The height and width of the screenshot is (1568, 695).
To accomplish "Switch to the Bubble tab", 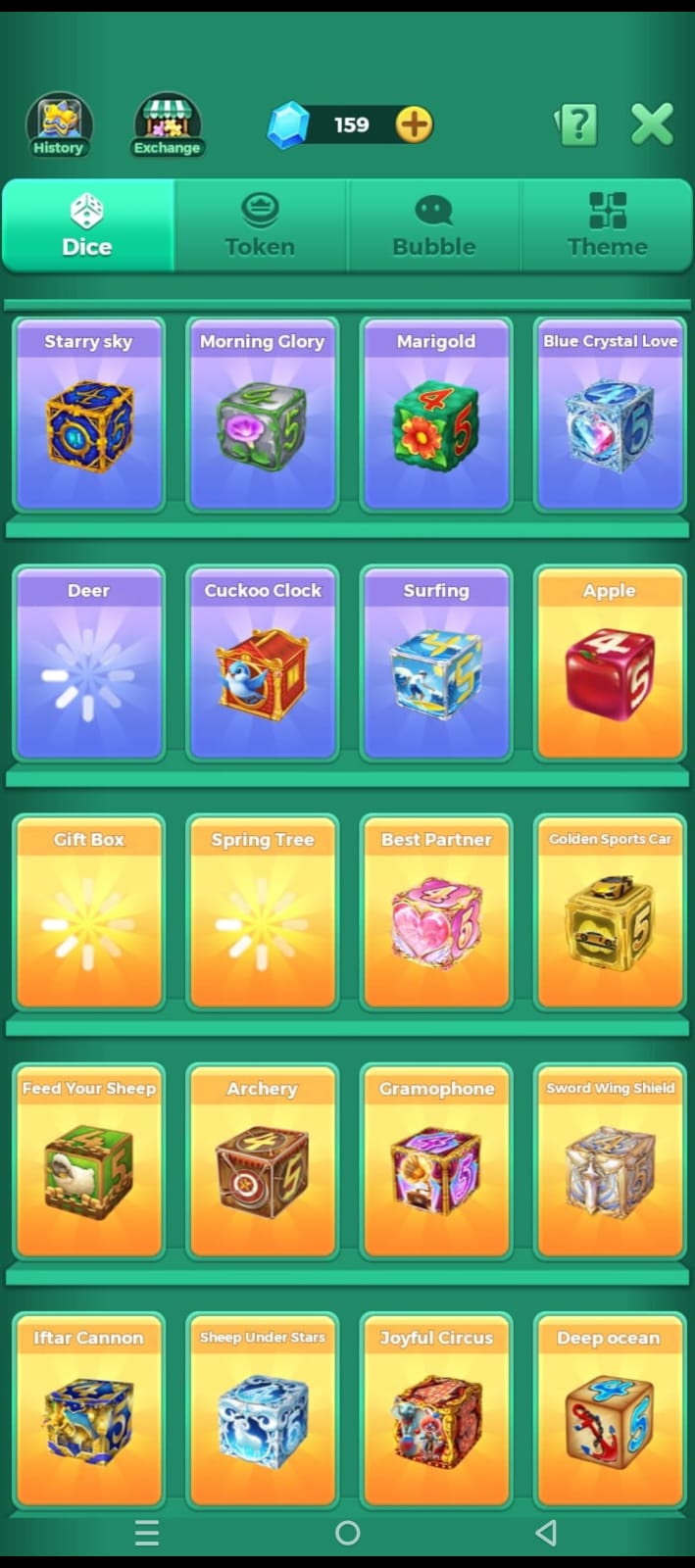I will [433, 225].
